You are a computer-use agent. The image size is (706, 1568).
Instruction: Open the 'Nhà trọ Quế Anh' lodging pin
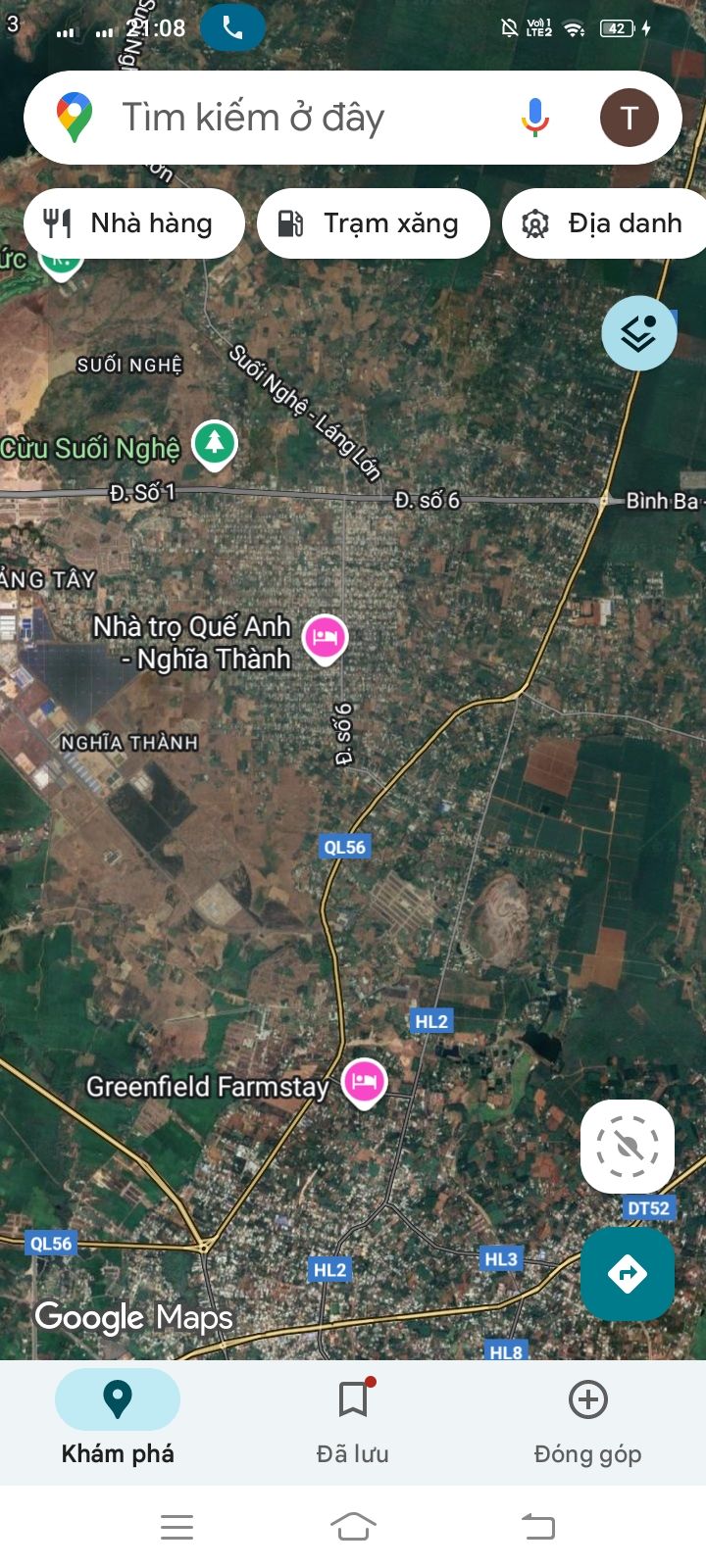click(325, 638)
